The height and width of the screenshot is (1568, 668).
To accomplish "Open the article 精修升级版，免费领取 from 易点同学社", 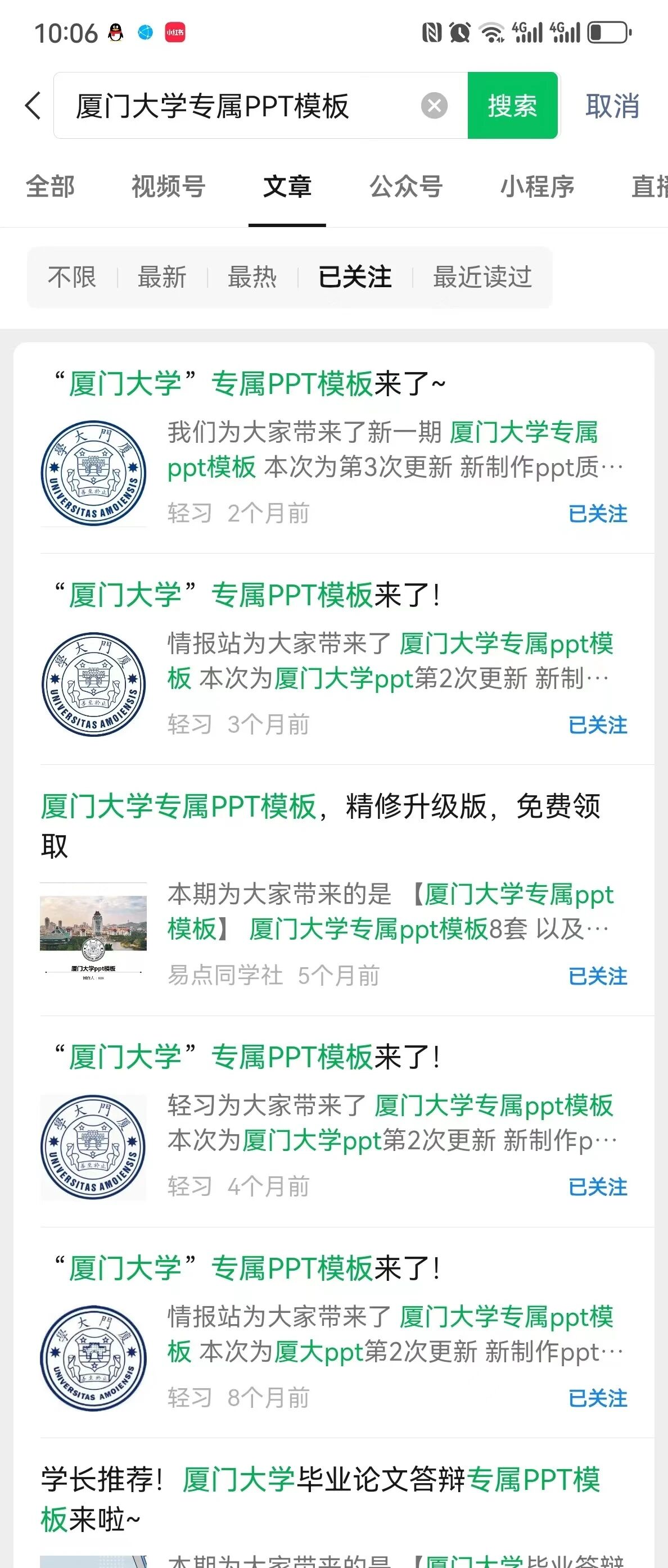I will 320,807.
